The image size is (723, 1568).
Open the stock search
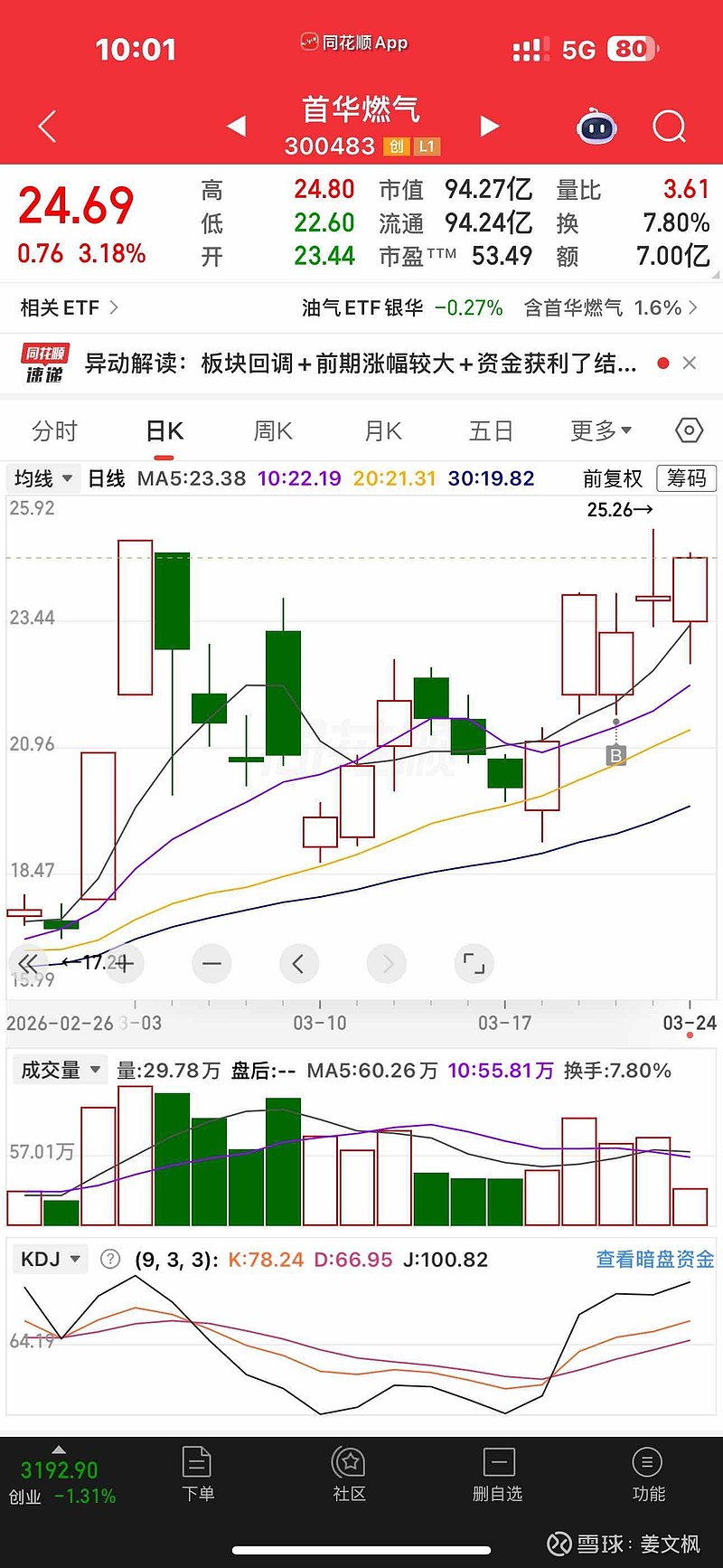tap(669, 128)
